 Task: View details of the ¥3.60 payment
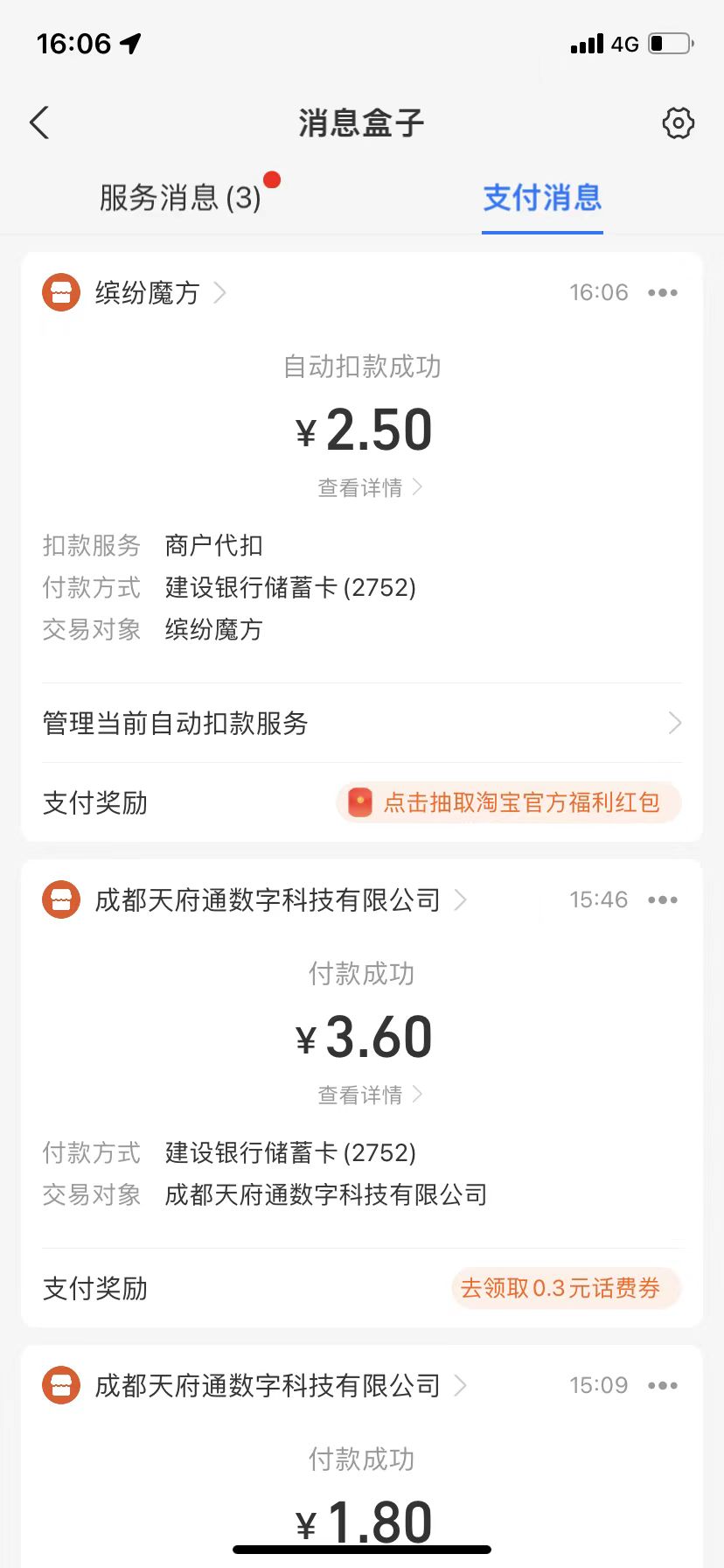369,1095
